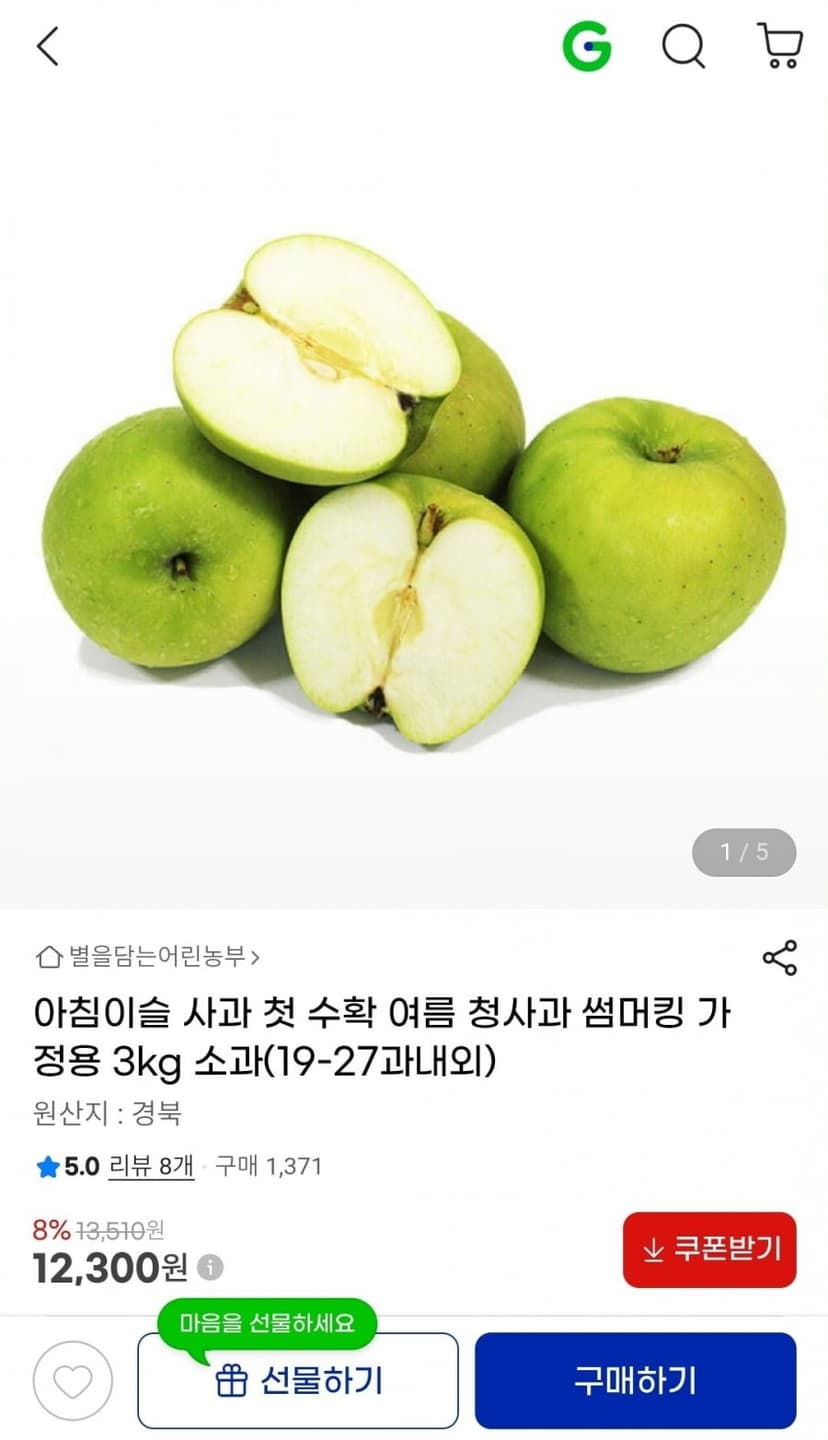Share this product
The height and width of the screenshot is (1440, 828).
(779, 958)
